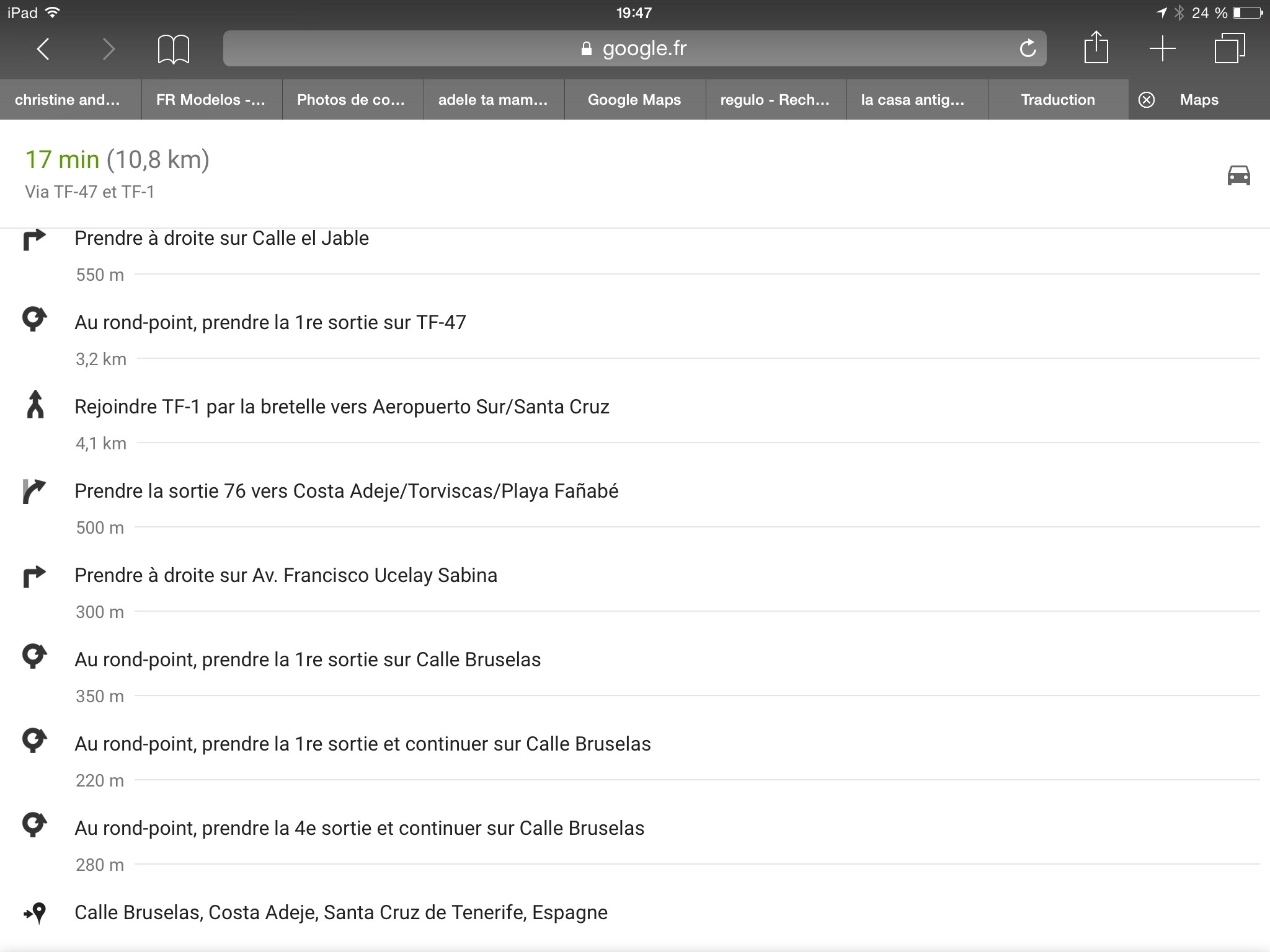Screen dimensions: 1270x952
Task: Switch to the christine and… tab
Action: pyautogui.click(x=67, y=100)
